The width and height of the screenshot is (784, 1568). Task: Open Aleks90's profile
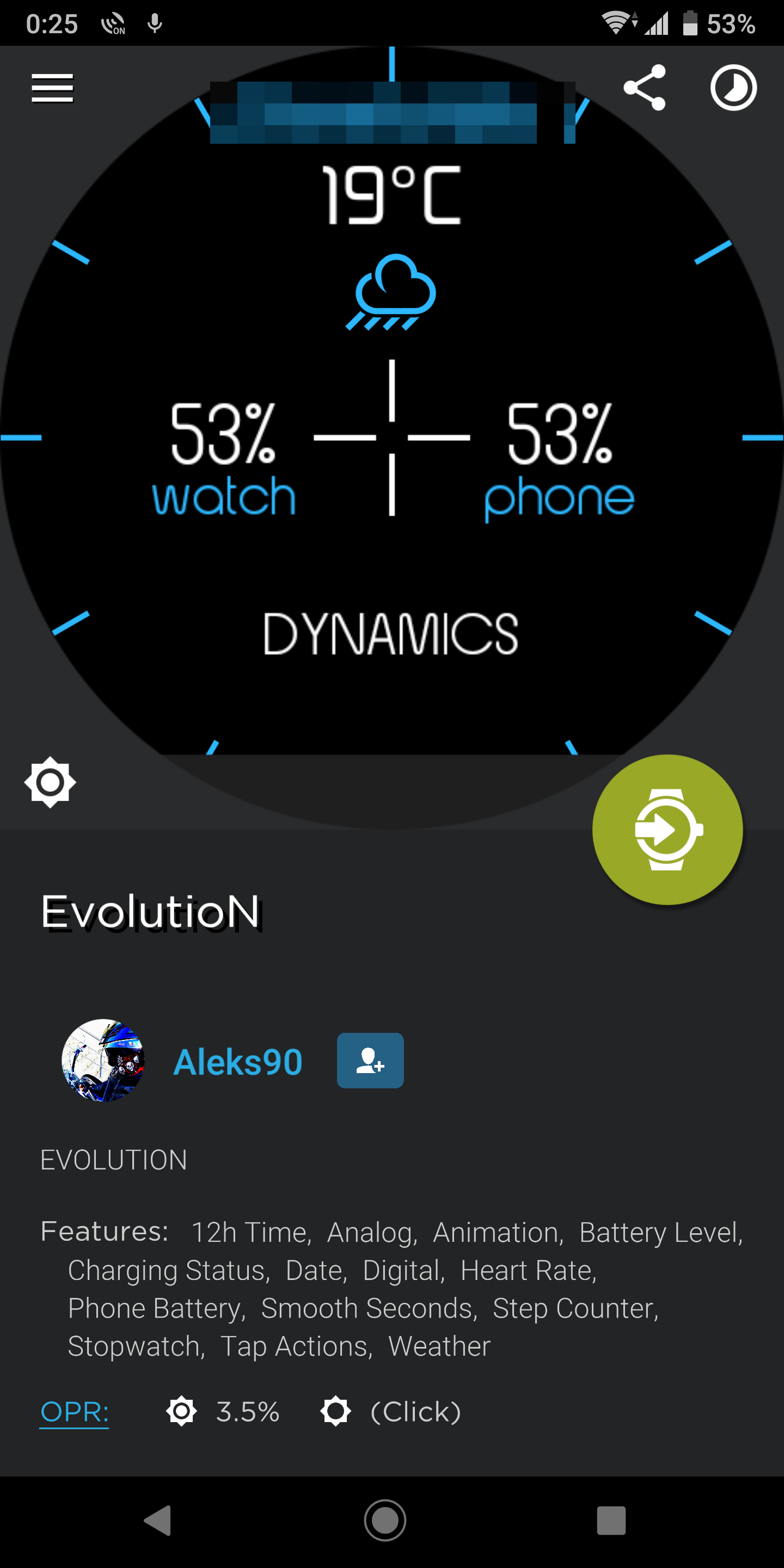(x=238, y=1062)
